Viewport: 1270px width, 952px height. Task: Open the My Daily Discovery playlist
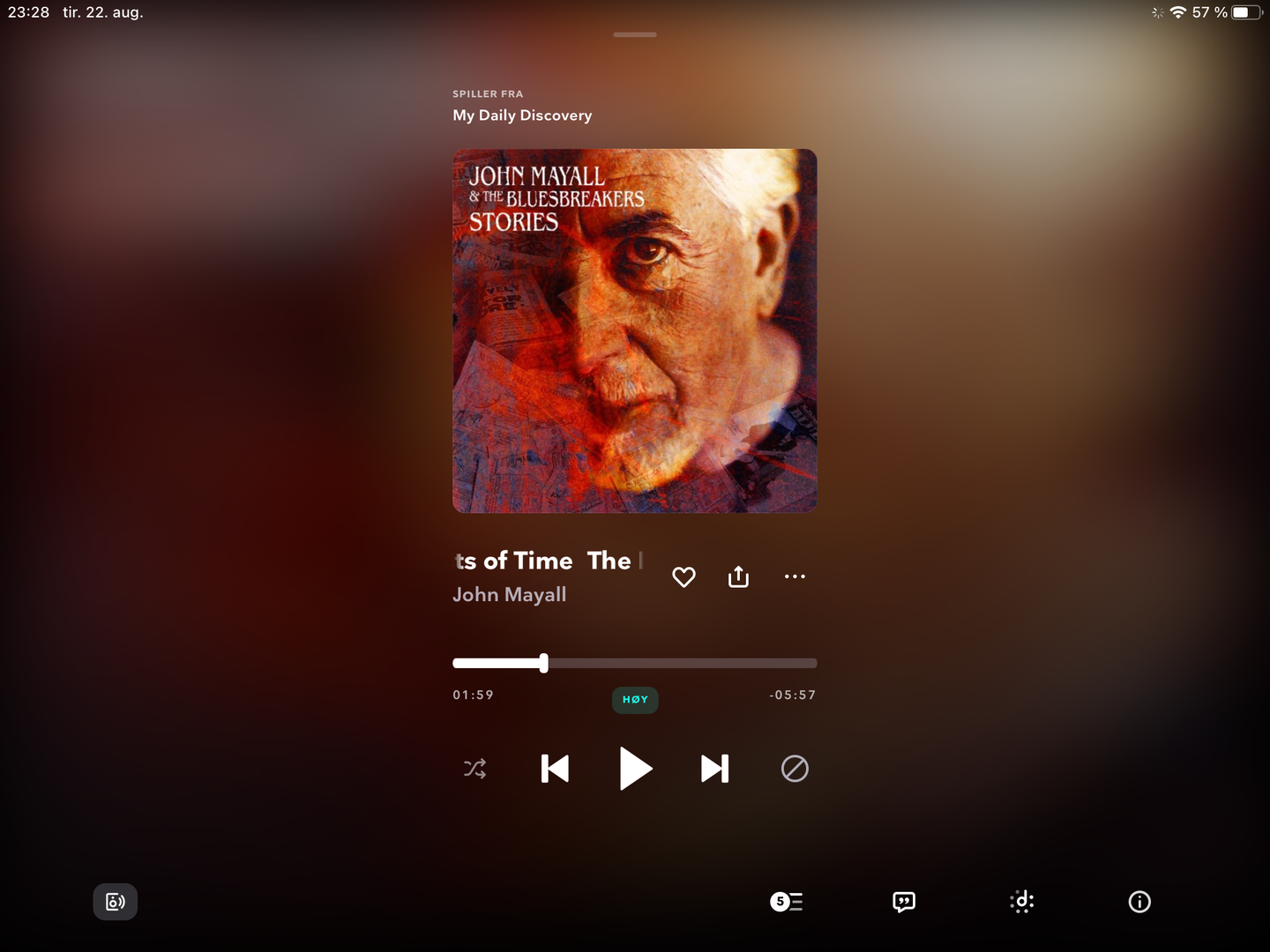point(522,115)
